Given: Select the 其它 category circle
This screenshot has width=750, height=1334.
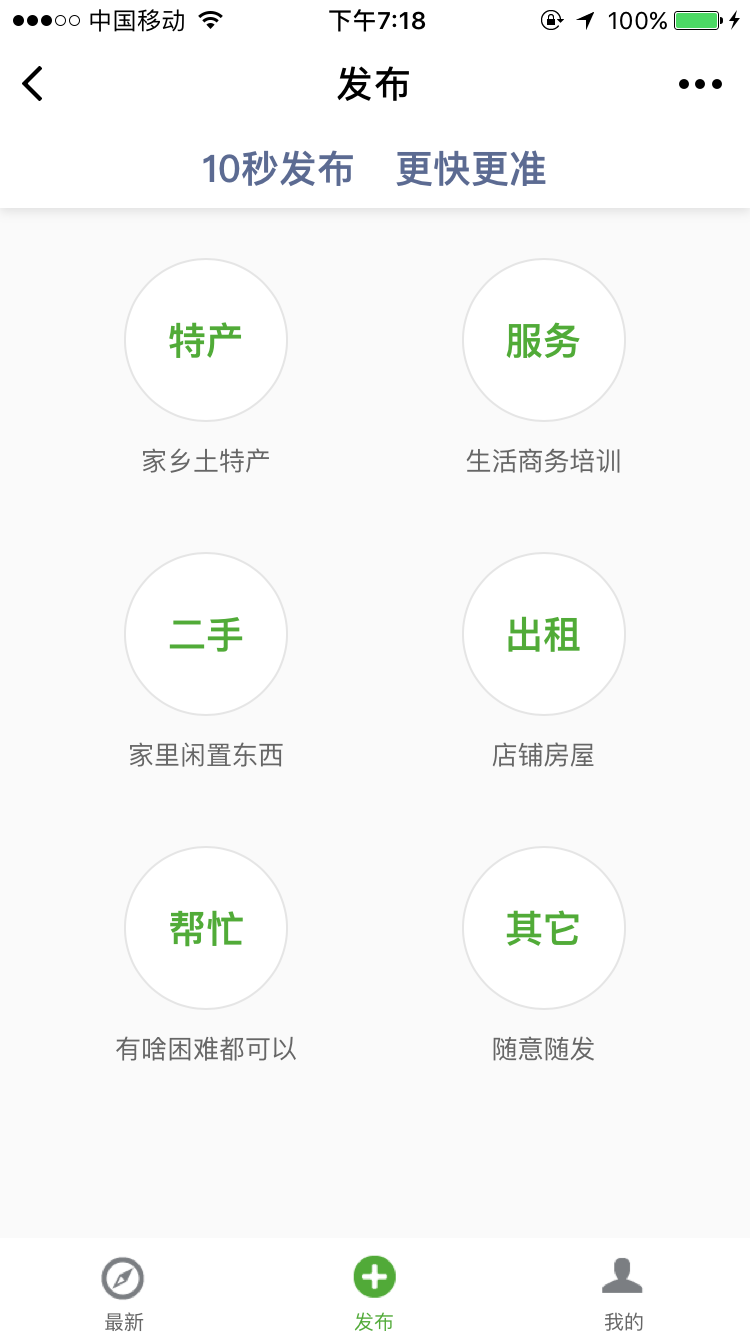Looking at the screenshot, I should pyautogui.click(x=544, y=928).
